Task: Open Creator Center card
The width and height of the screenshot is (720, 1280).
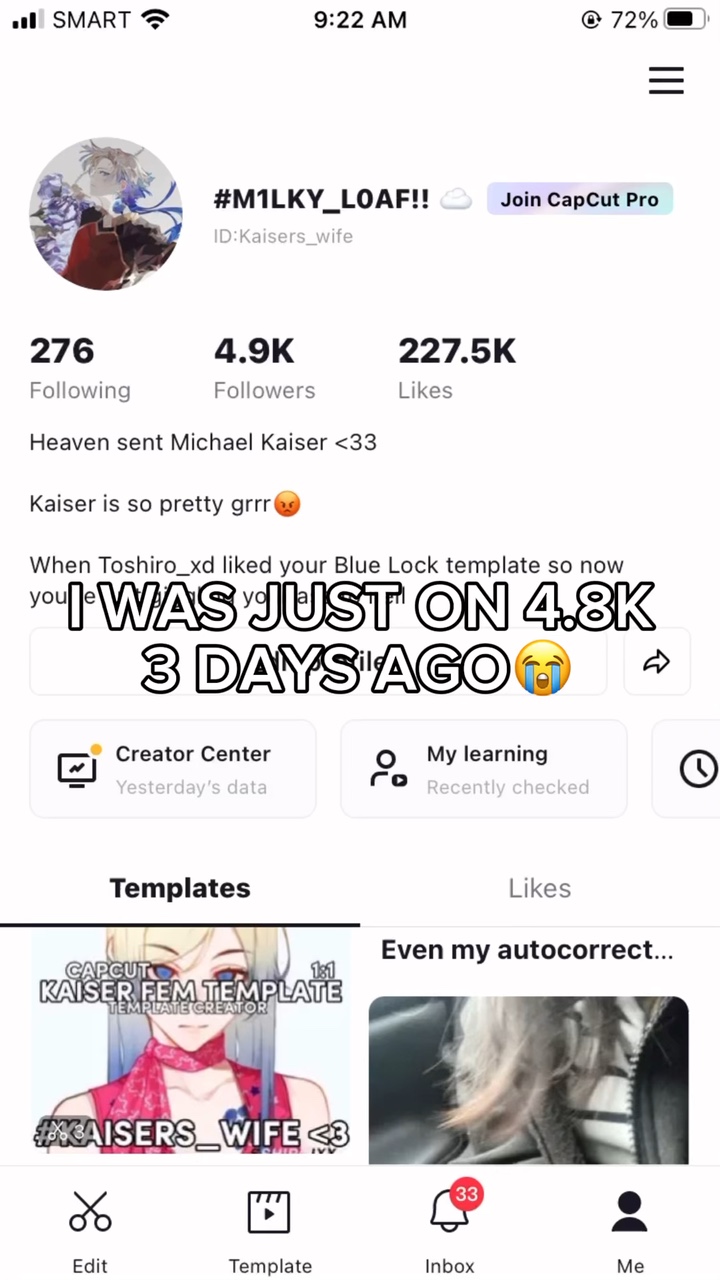Action: pos(173,769)
